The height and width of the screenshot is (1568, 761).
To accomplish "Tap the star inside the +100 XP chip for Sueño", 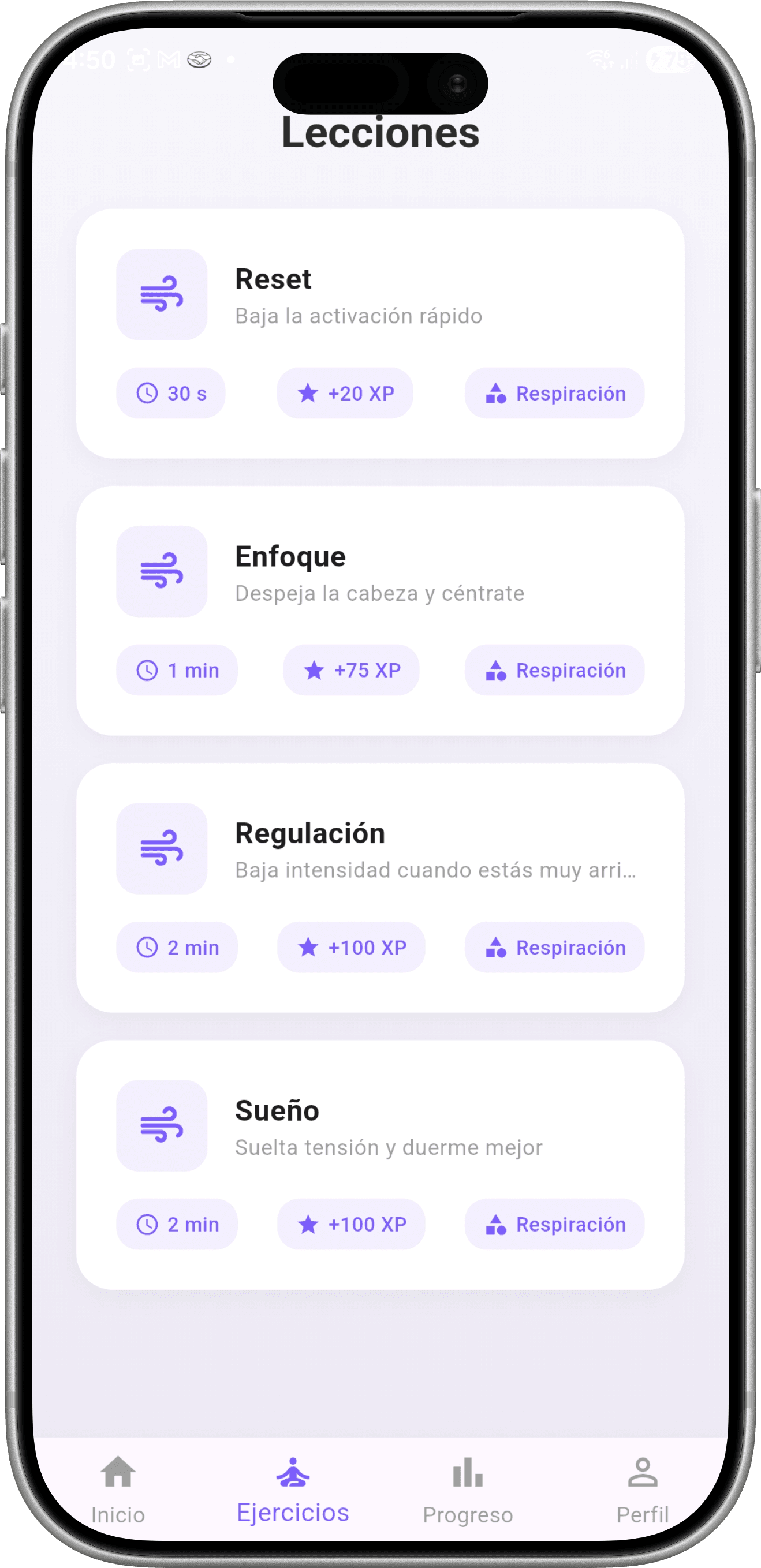I will coord(309,1224).
